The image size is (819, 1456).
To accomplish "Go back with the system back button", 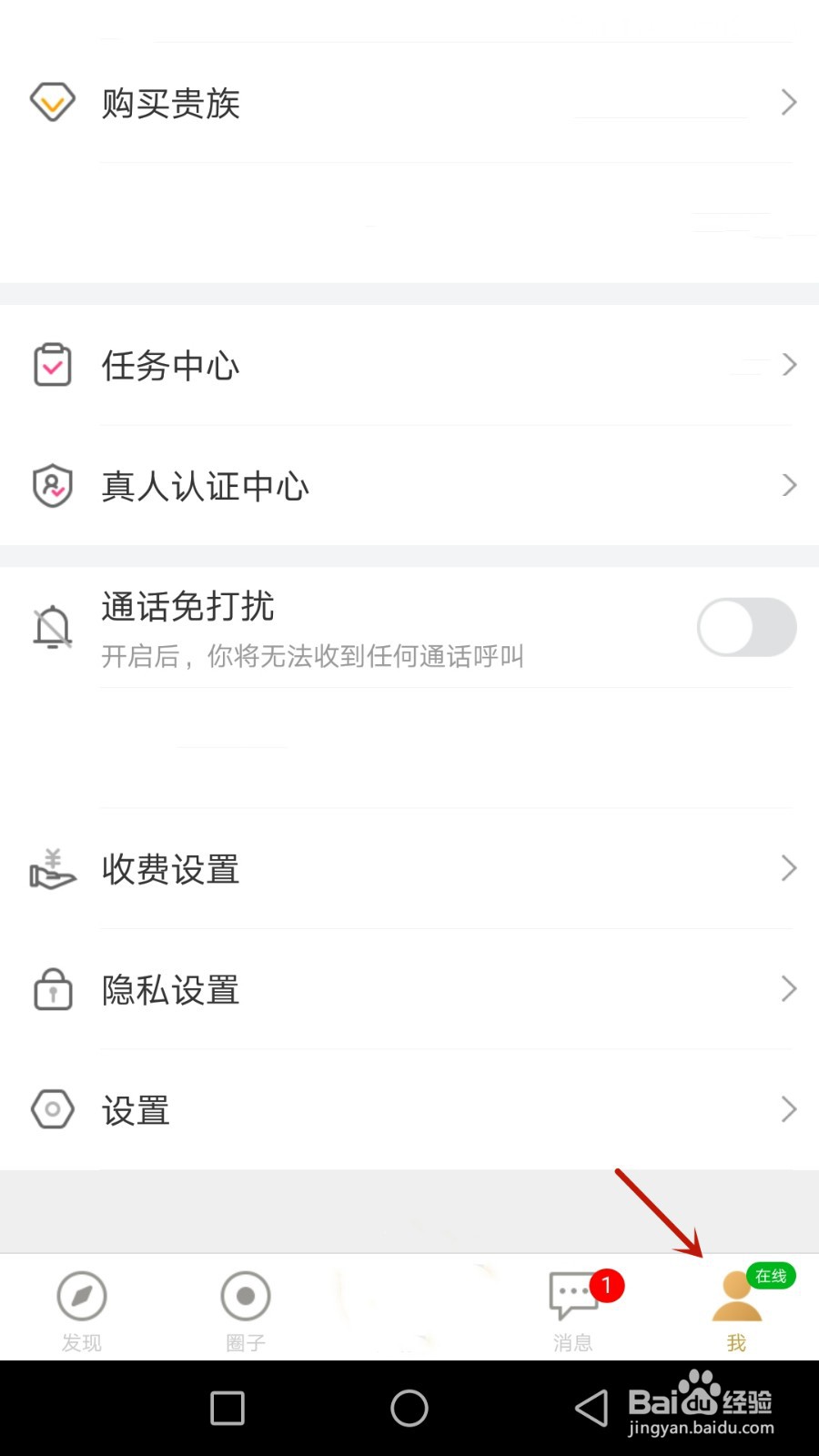I will click(591, 1408).
